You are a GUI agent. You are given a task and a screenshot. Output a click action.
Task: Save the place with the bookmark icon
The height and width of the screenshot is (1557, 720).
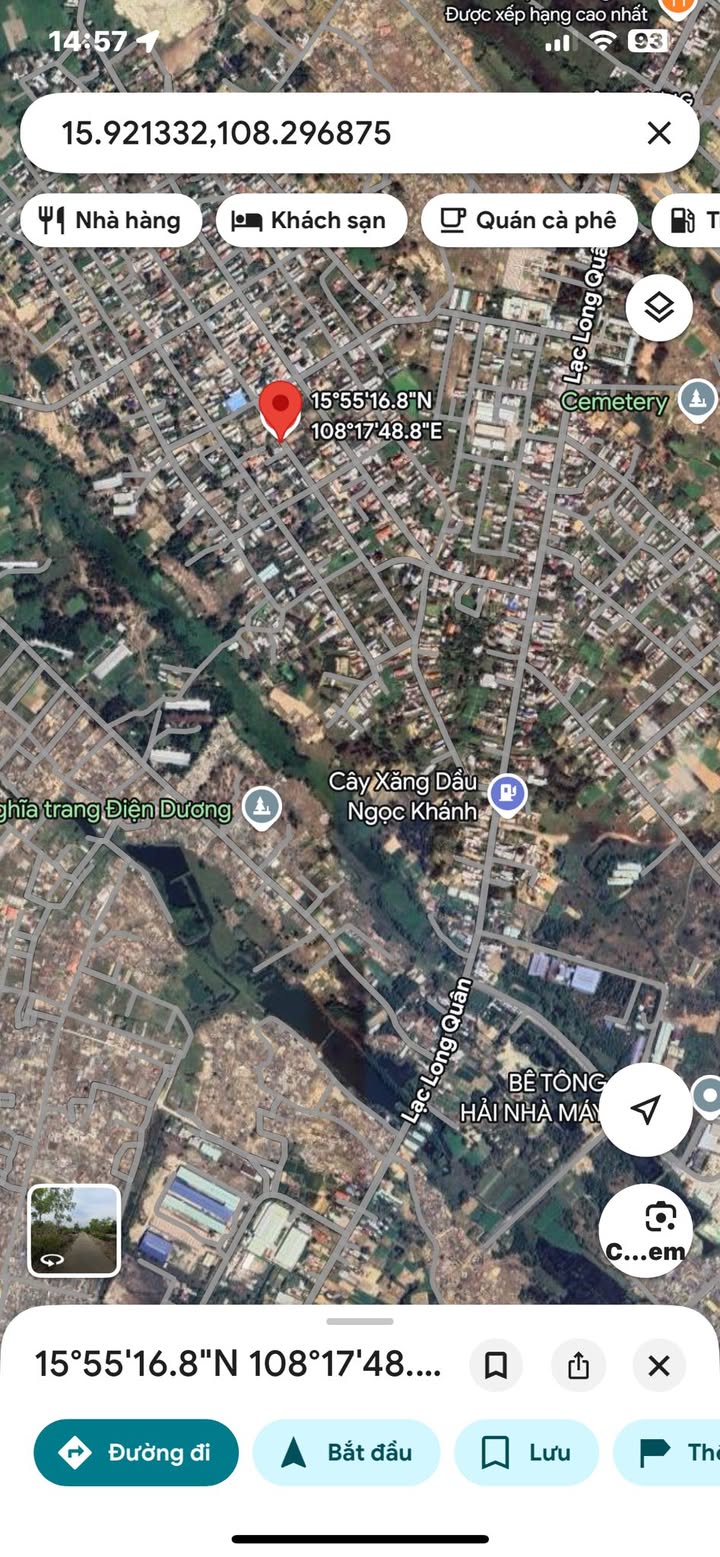[496, 1365]
